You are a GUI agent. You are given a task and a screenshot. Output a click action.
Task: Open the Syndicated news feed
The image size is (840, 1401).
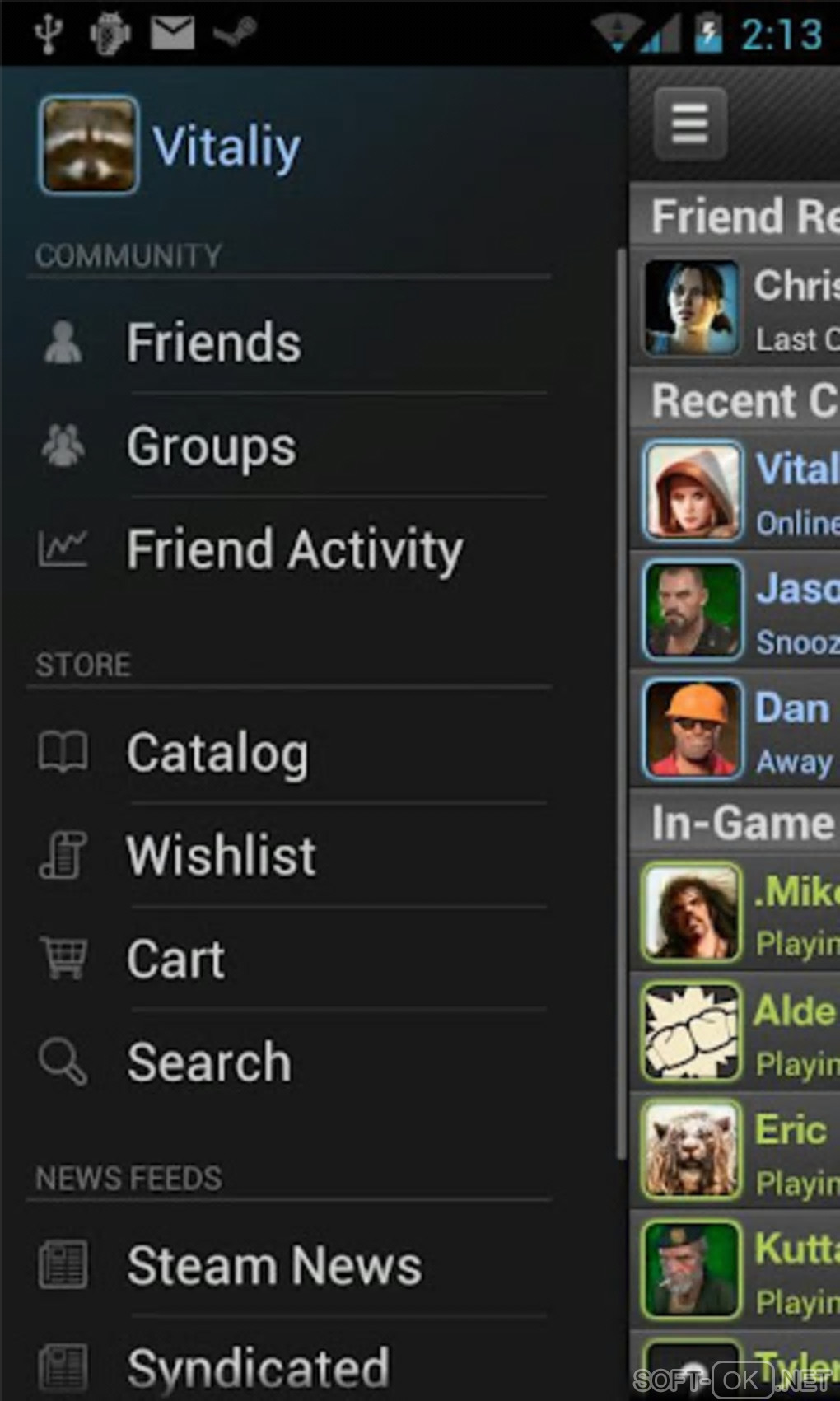258,1367
